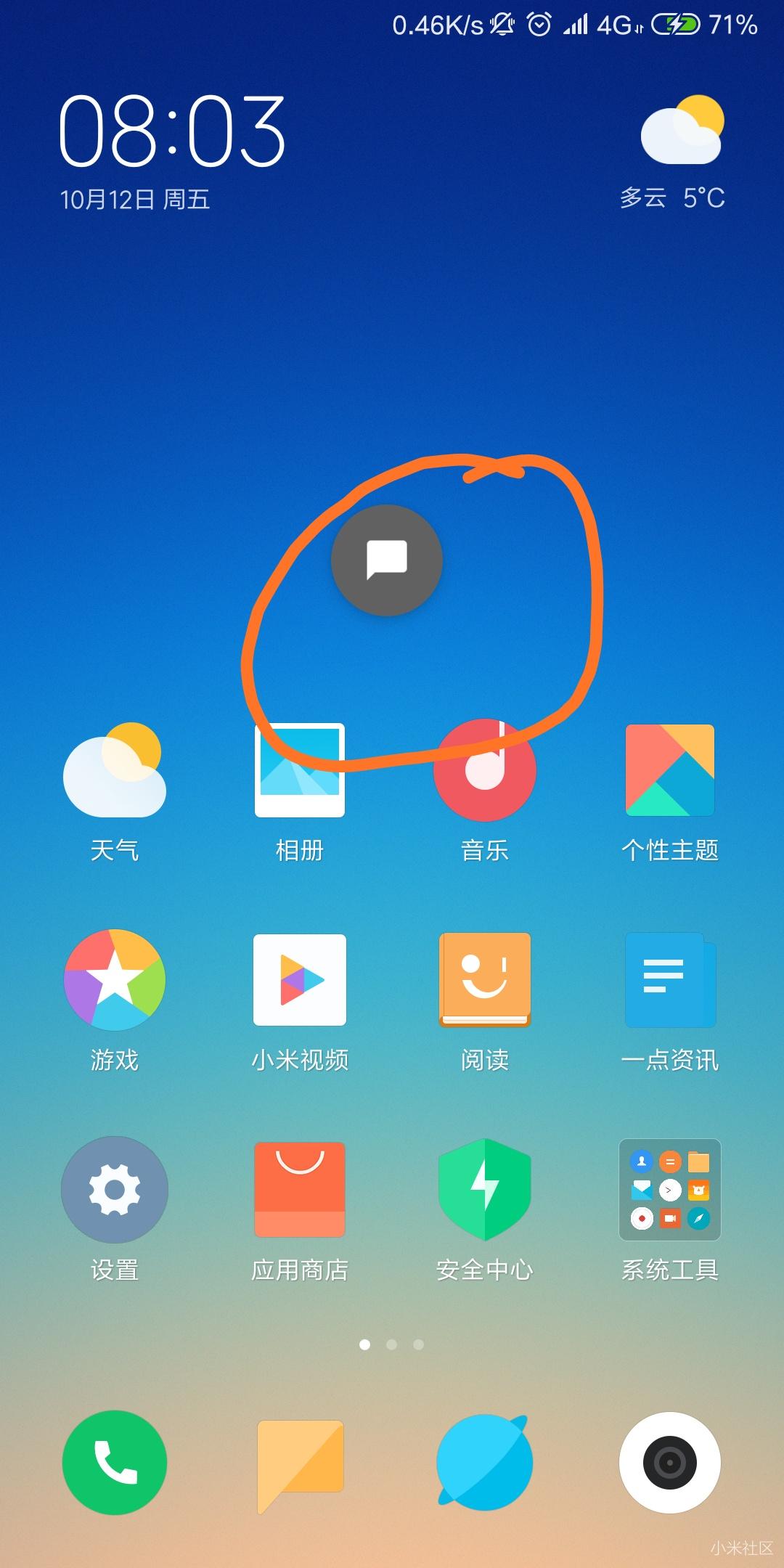Open the camera app in dock
The width and height of the screenshot is (784, 1568).
pyautogui.click(x=670, y=1462)
